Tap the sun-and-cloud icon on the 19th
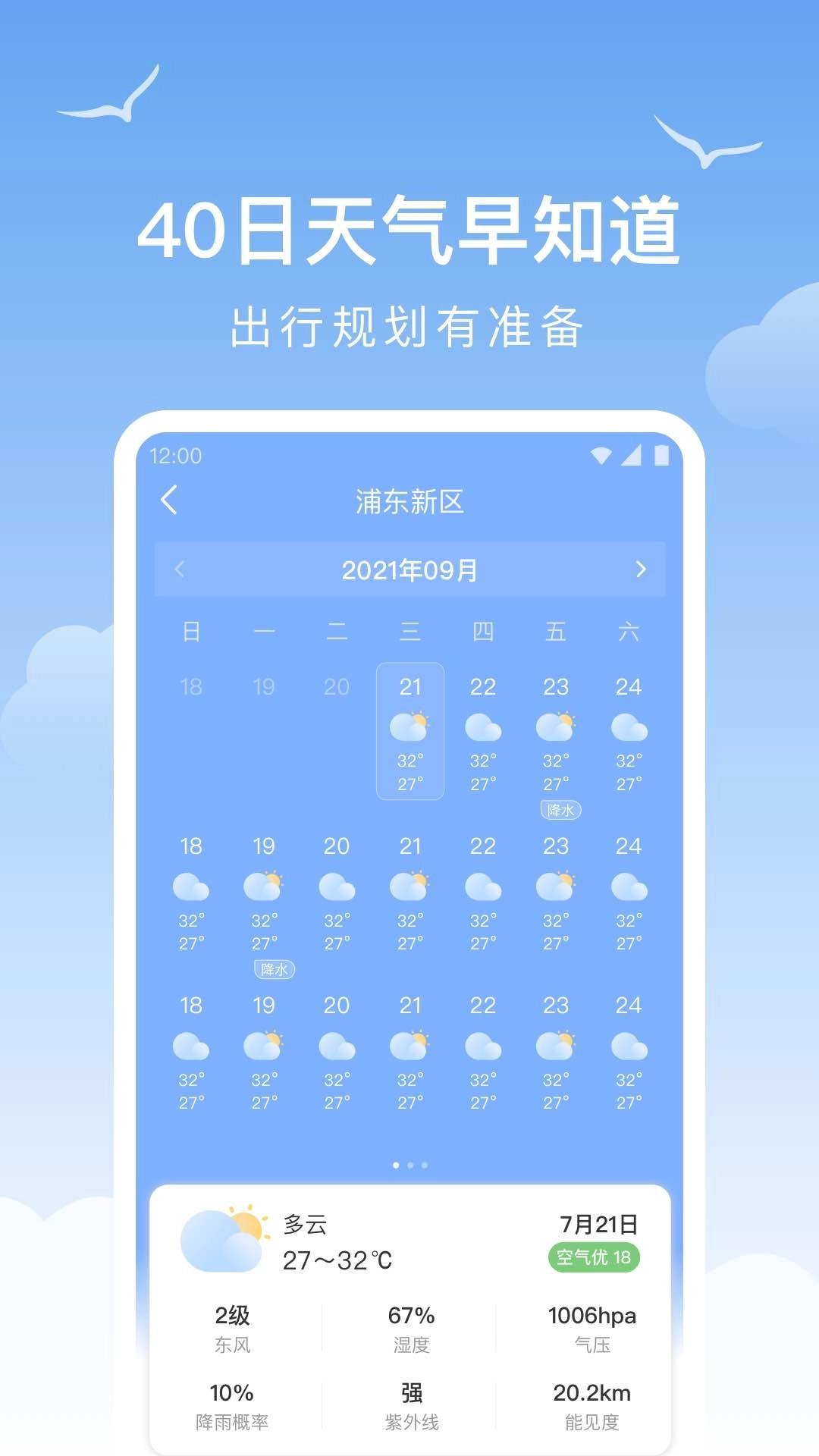 point(263,887)
